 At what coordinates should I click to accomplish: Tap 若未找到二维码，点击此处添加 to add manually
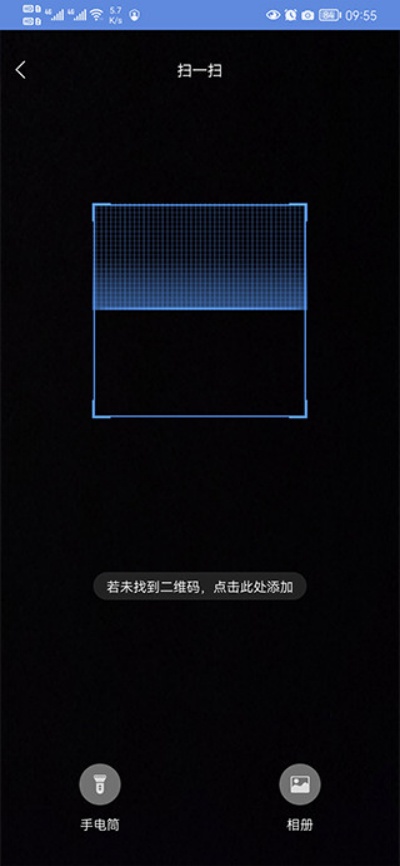click(199, 586)
